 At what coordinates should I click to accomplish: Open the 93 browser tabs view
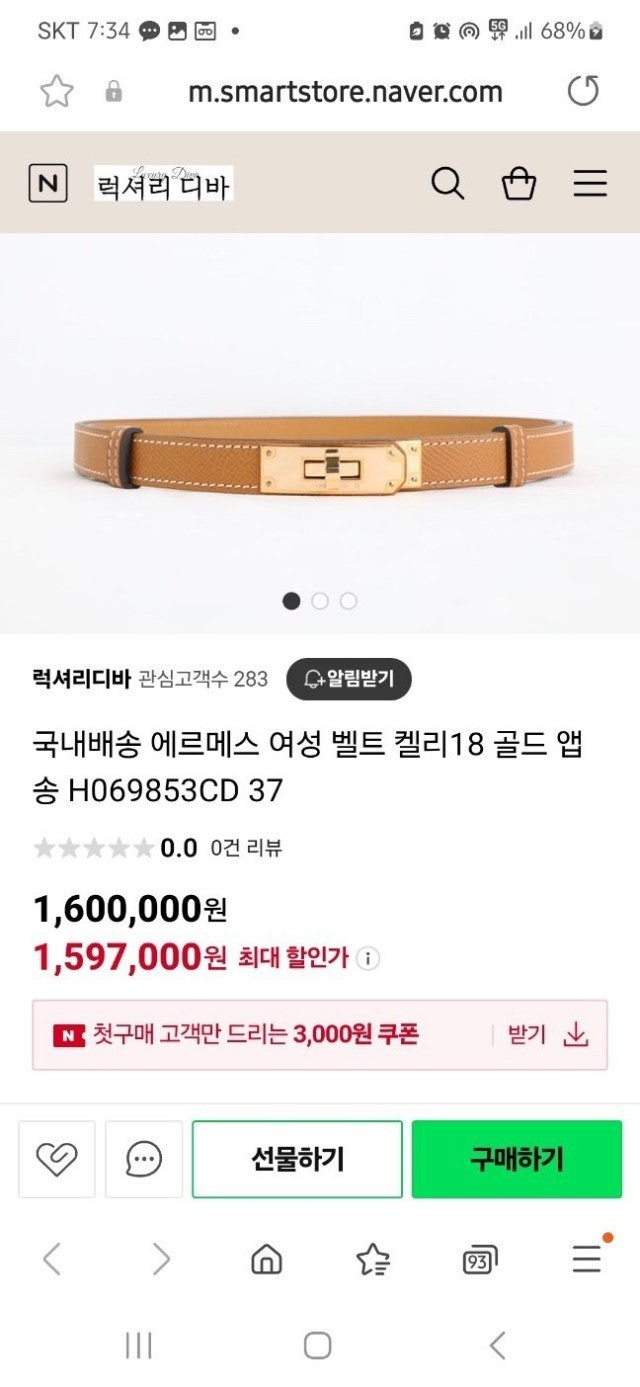click(479, 1260)
